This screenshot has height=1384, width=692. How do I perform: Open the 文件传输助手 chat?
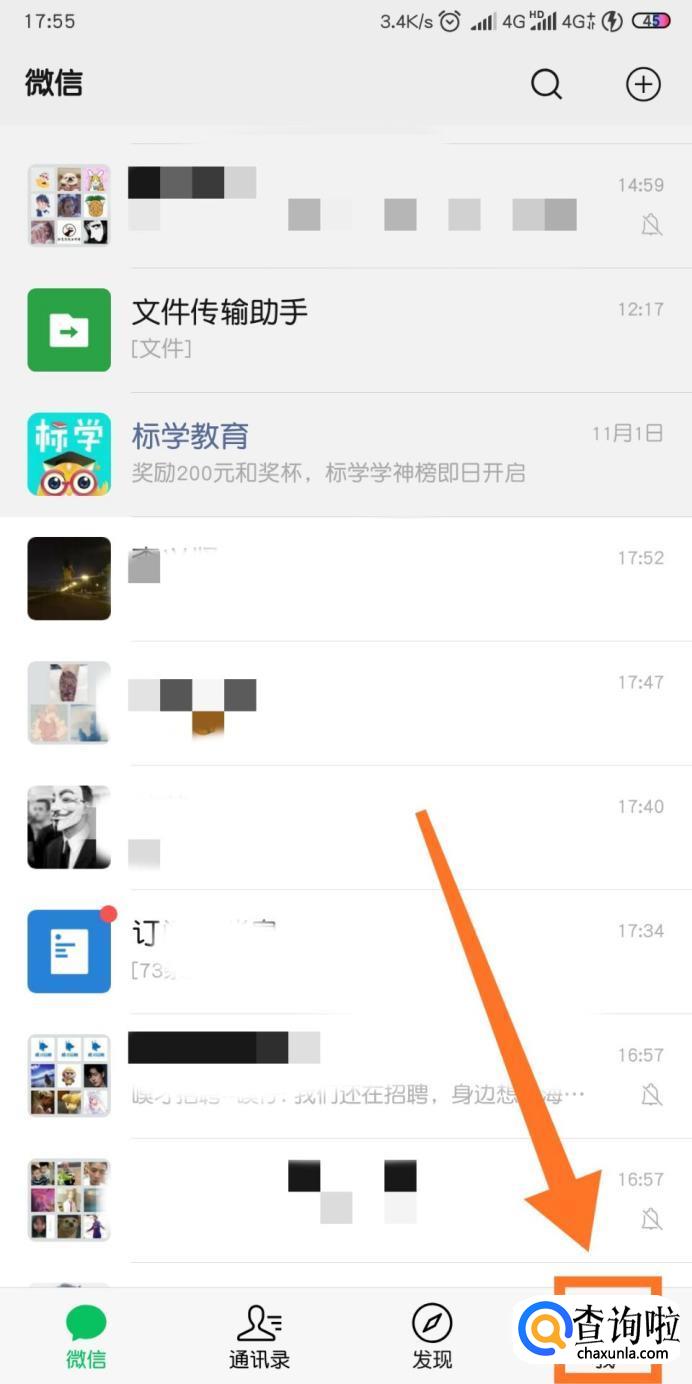pos(345,330)
